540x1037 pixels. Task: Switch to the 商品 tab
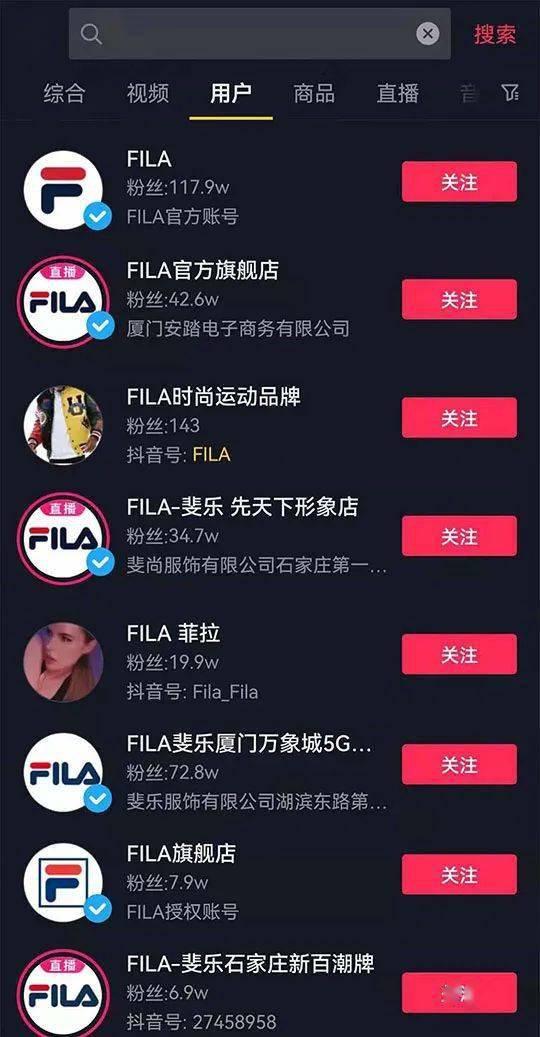pyautogui.click(x=314, y=93)
